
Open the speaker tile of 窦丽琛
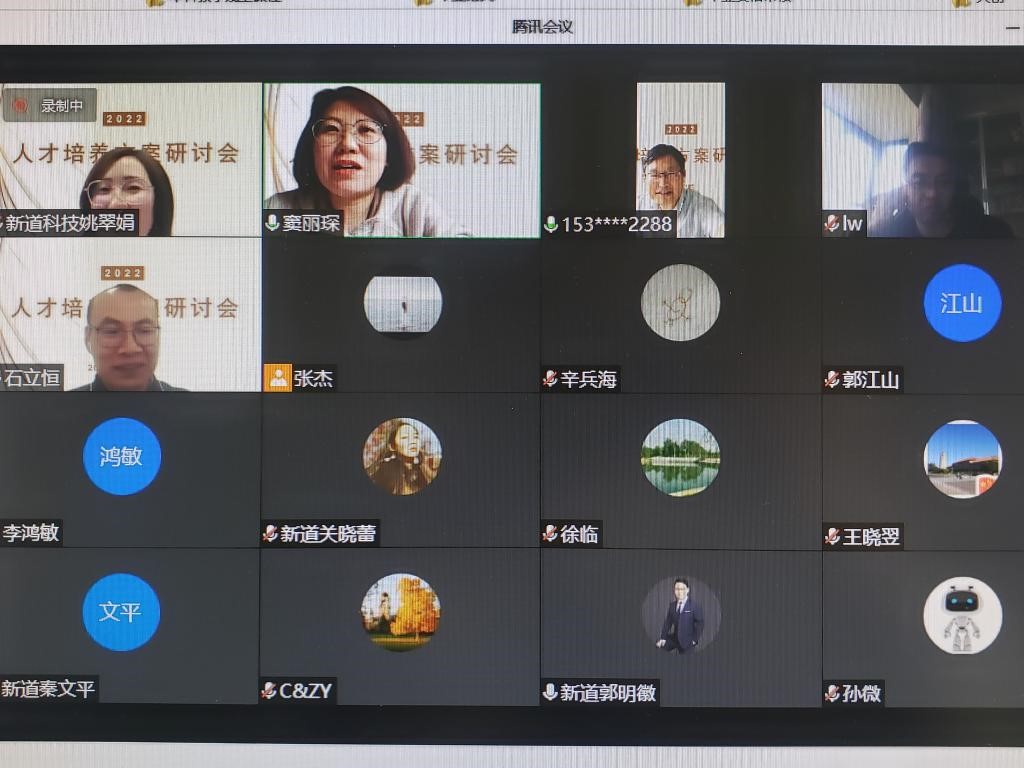(x=401, y=160)
